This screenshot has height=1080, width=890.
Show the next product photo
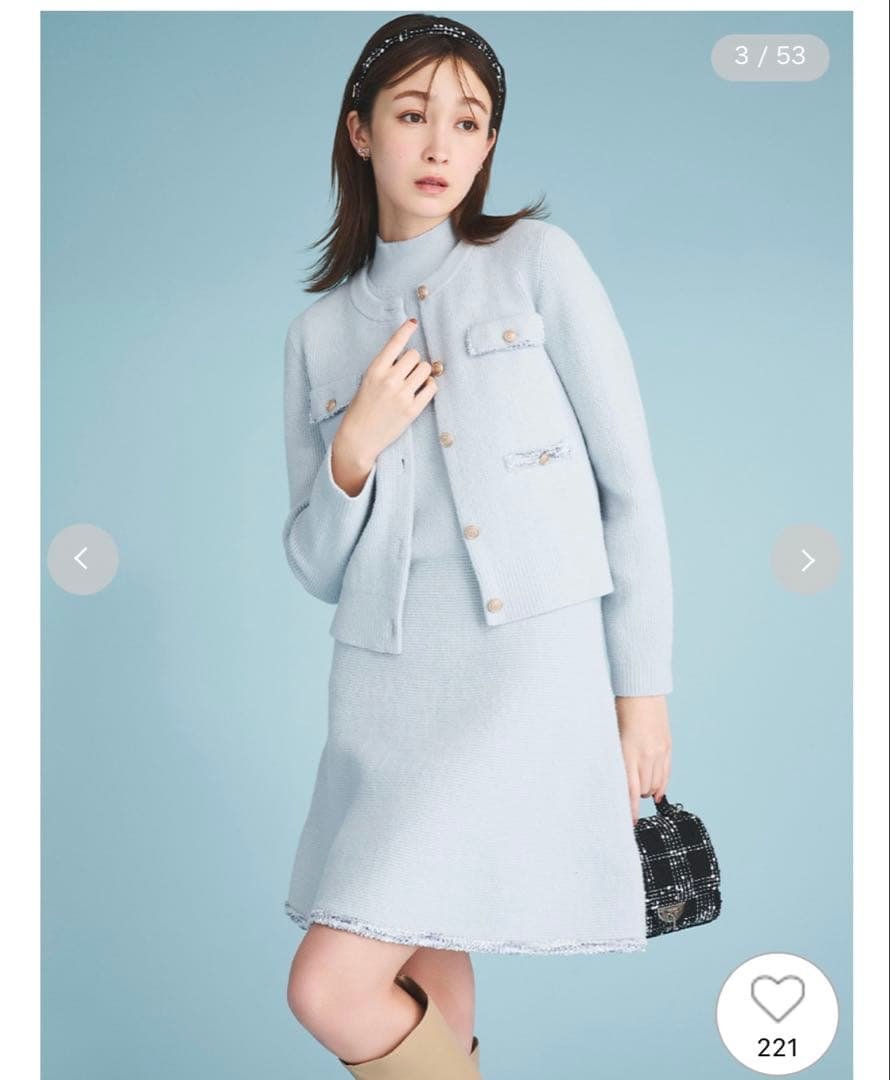pos(806,559)
